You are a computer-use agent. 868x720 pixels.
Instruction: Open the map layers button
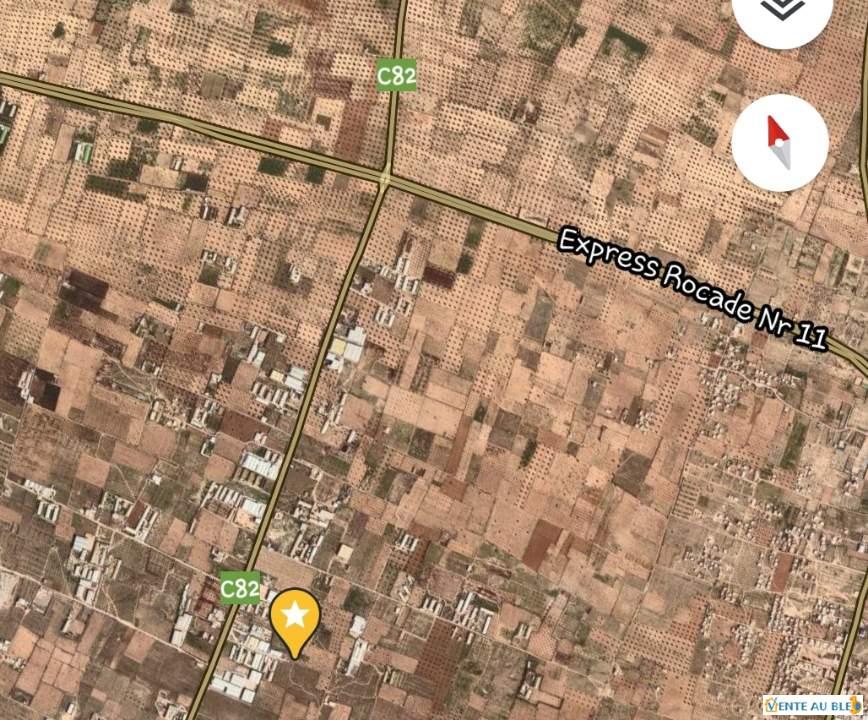781,10
